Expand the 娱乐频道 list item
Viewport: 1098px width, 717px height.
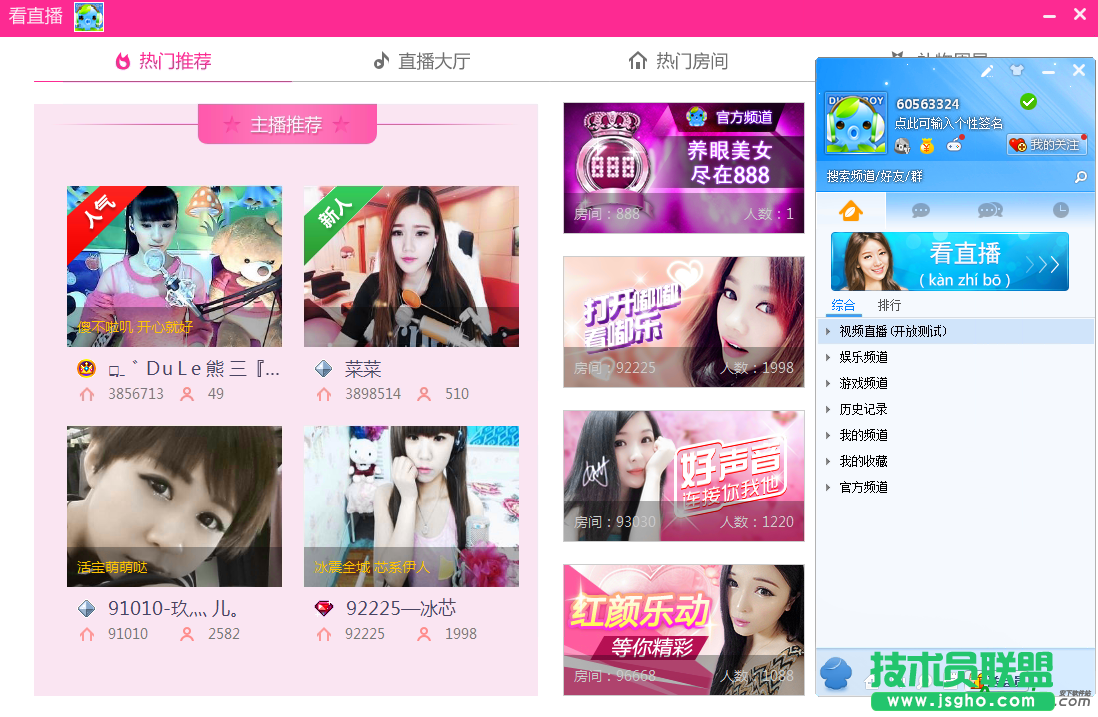point(863,357)
